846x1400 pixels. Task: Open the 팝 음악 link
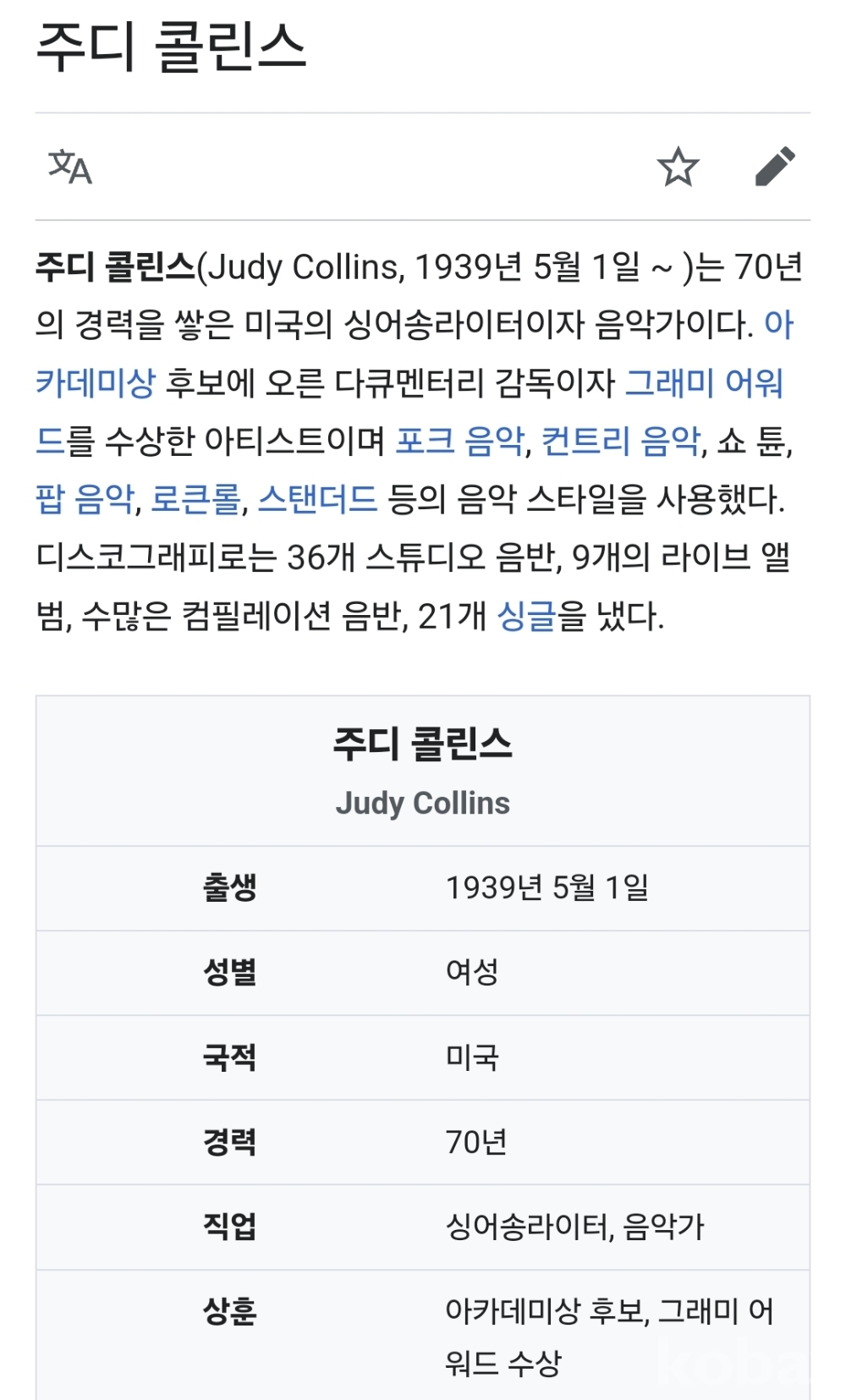(85, 499)
